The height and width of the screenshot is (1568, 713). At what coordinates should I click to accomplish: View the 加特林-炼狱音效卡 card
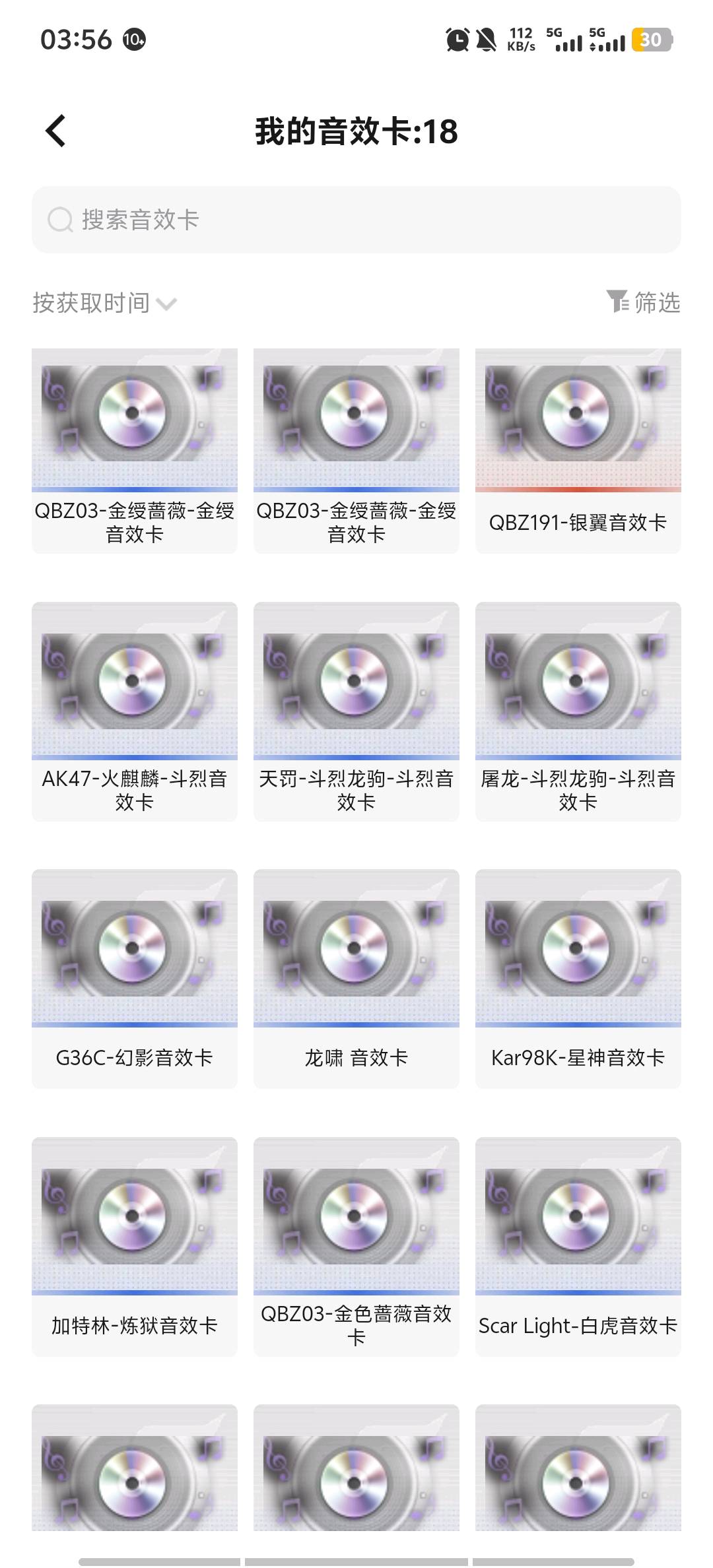coord(135,1247)
